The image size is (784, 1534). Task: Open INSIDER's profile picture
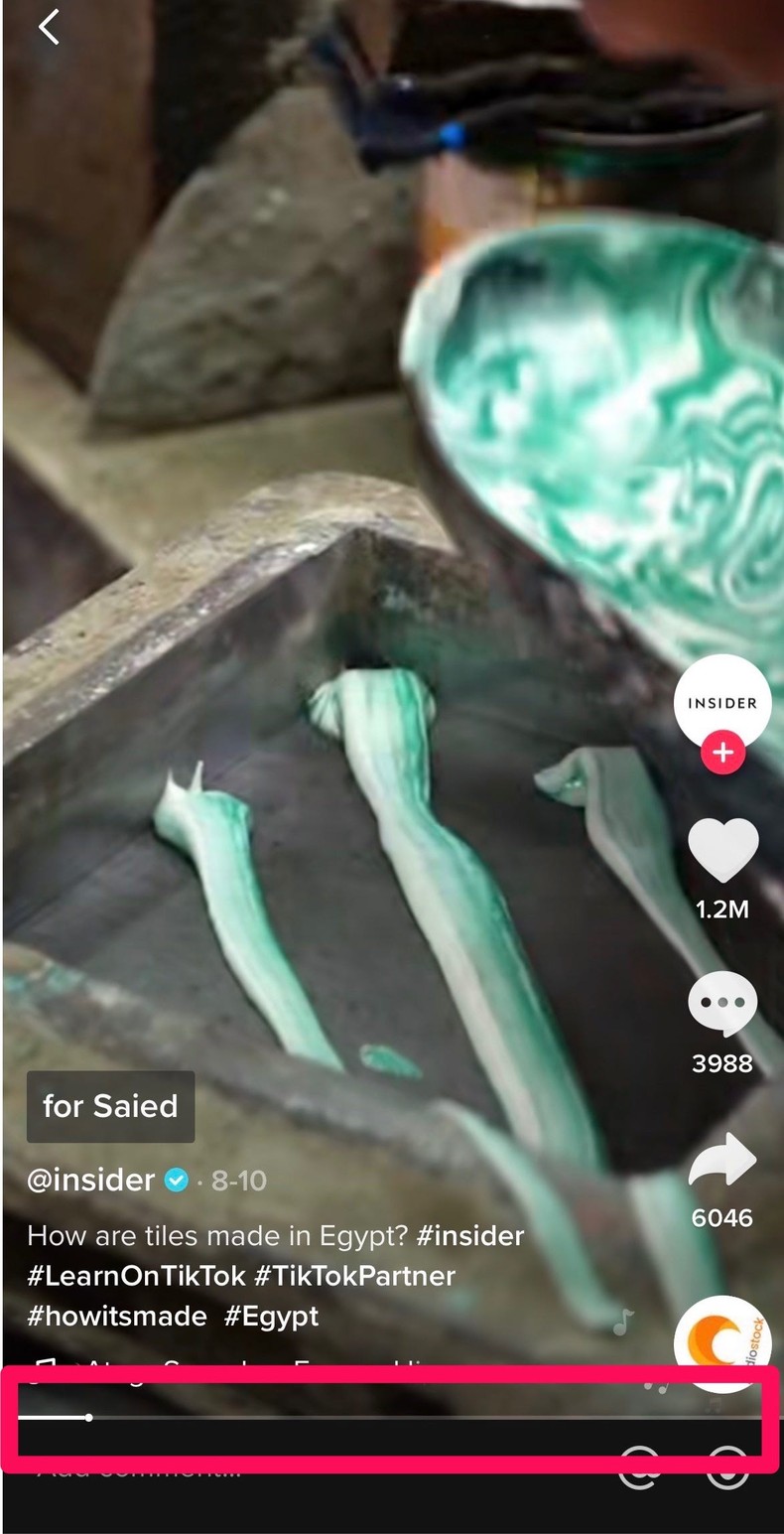click(x=722, y=701)
